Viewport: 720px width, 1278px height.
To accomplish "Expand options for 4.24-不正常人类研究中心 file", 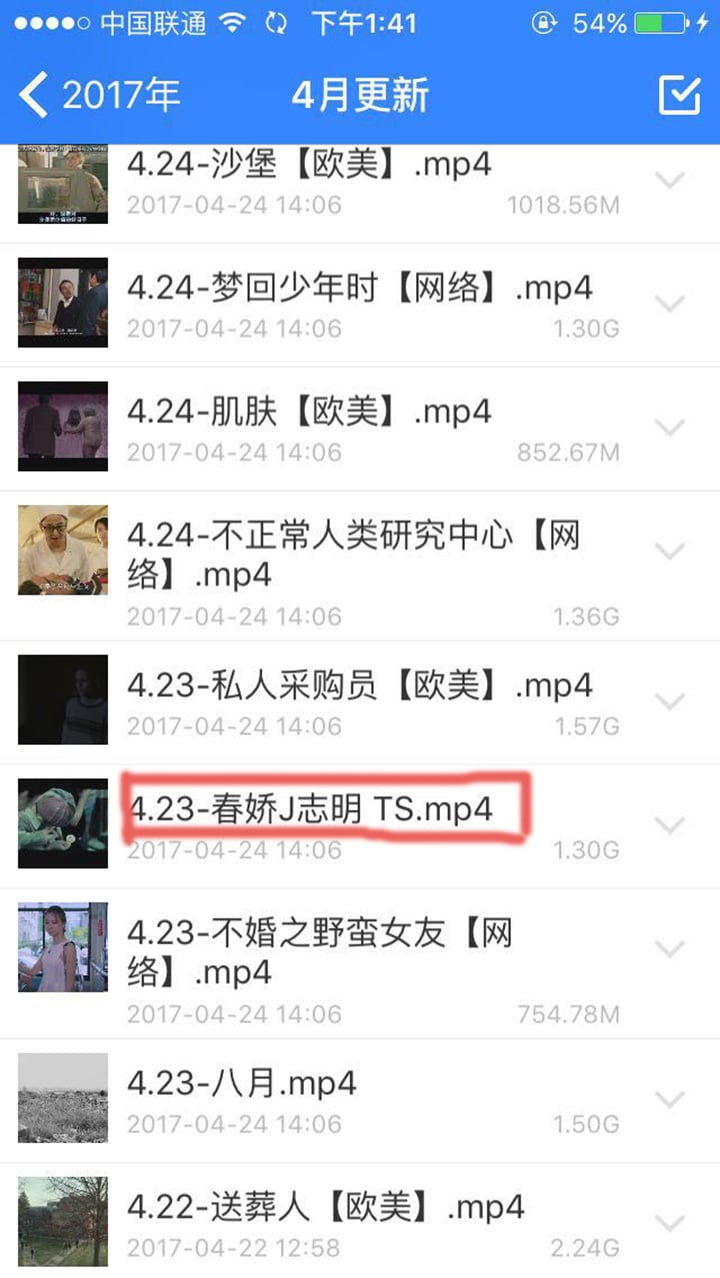I will pos(669,551).
